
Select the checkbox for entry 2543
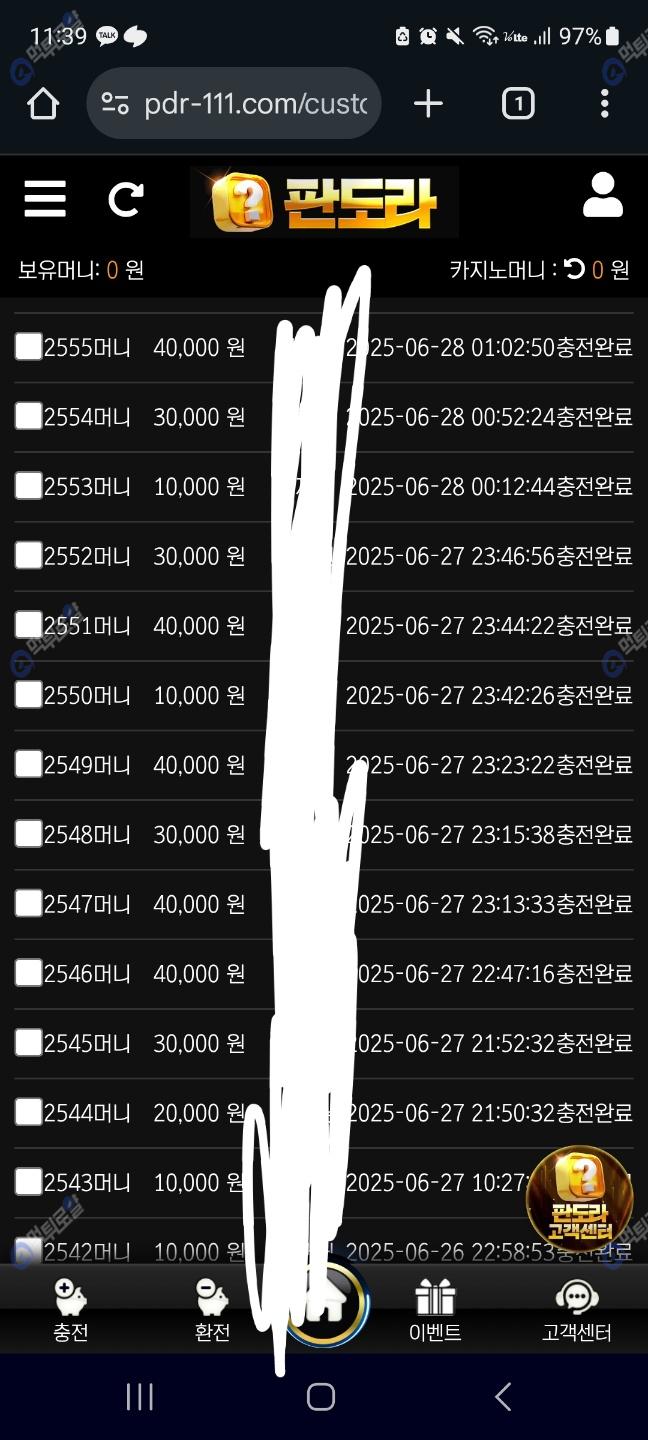point(28,1181)
